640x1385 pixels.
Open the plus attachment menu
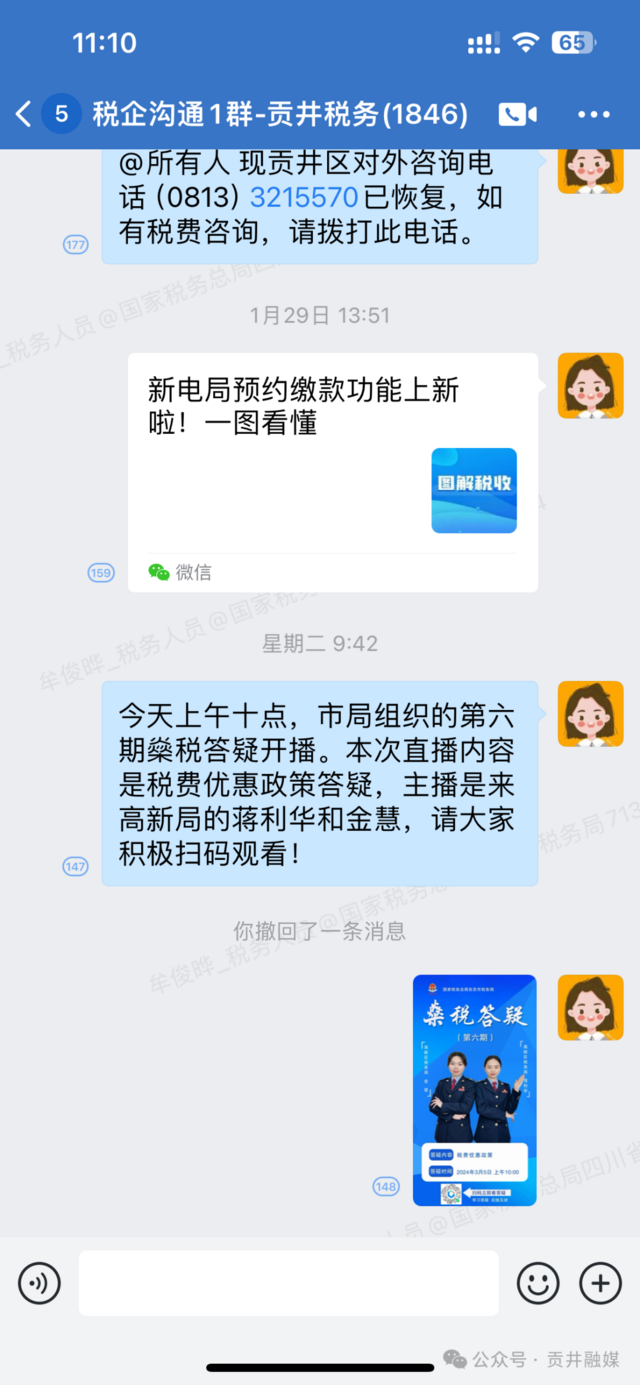tap(600, 1283)
